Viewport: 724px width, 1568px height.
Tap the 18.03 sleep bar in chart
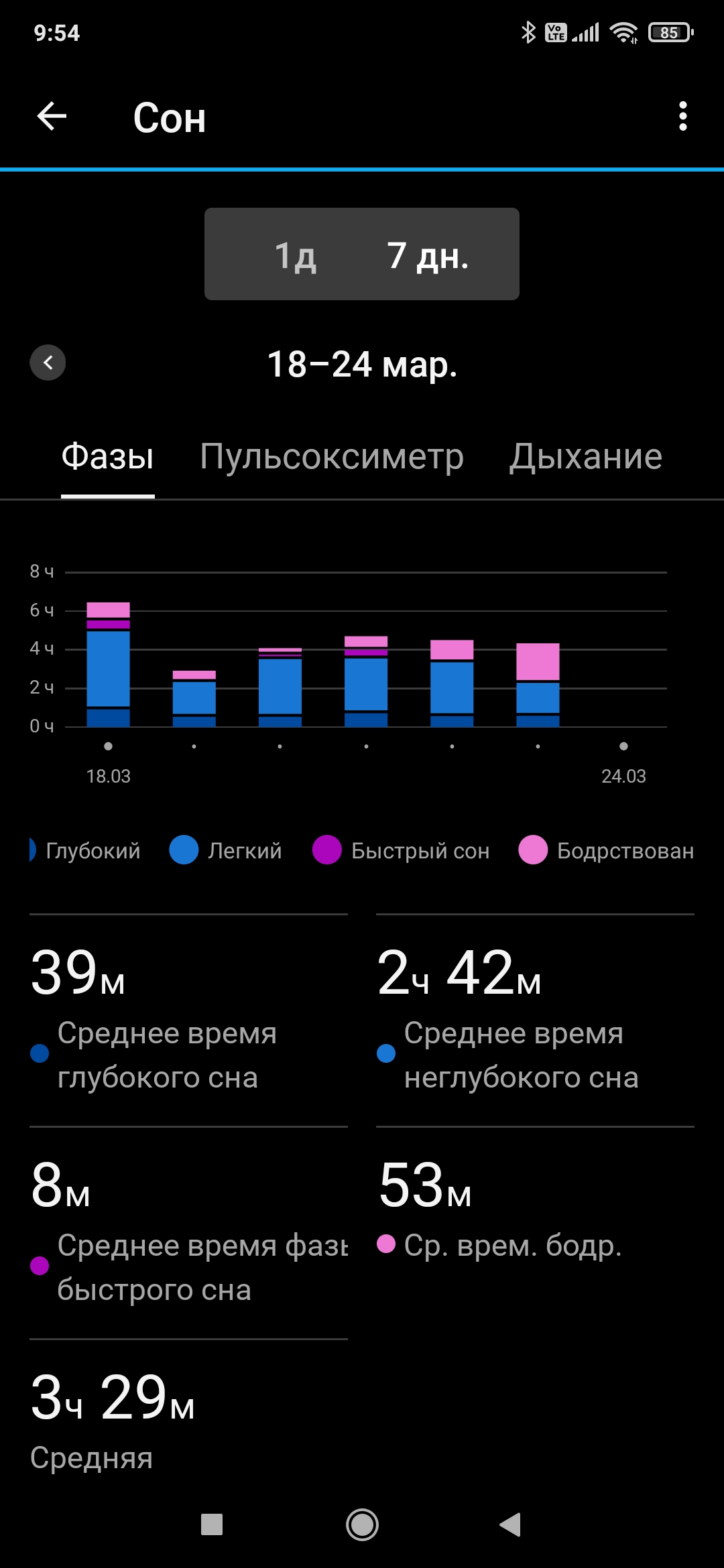coord(108,664)
